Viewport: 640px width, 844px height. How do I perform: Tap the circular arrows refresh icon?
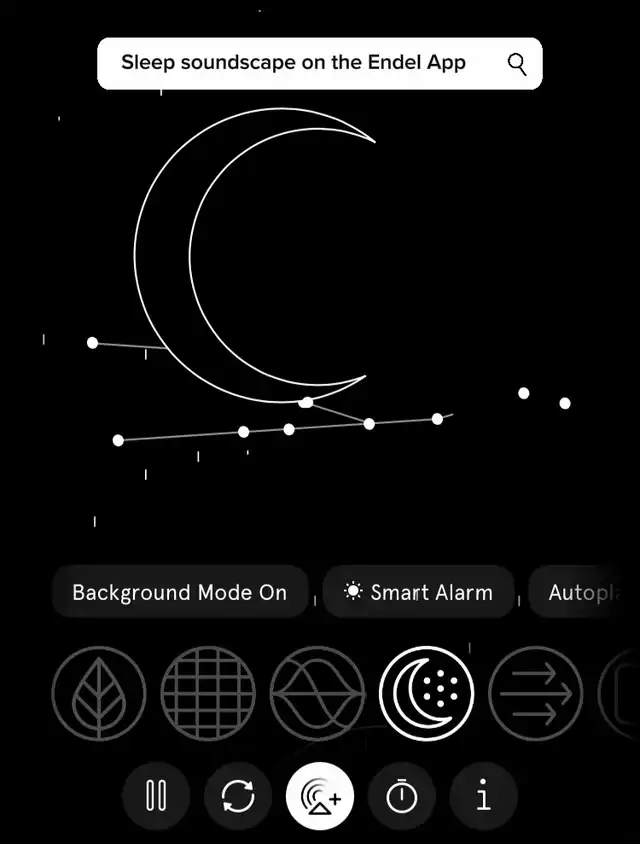point(238,797)
